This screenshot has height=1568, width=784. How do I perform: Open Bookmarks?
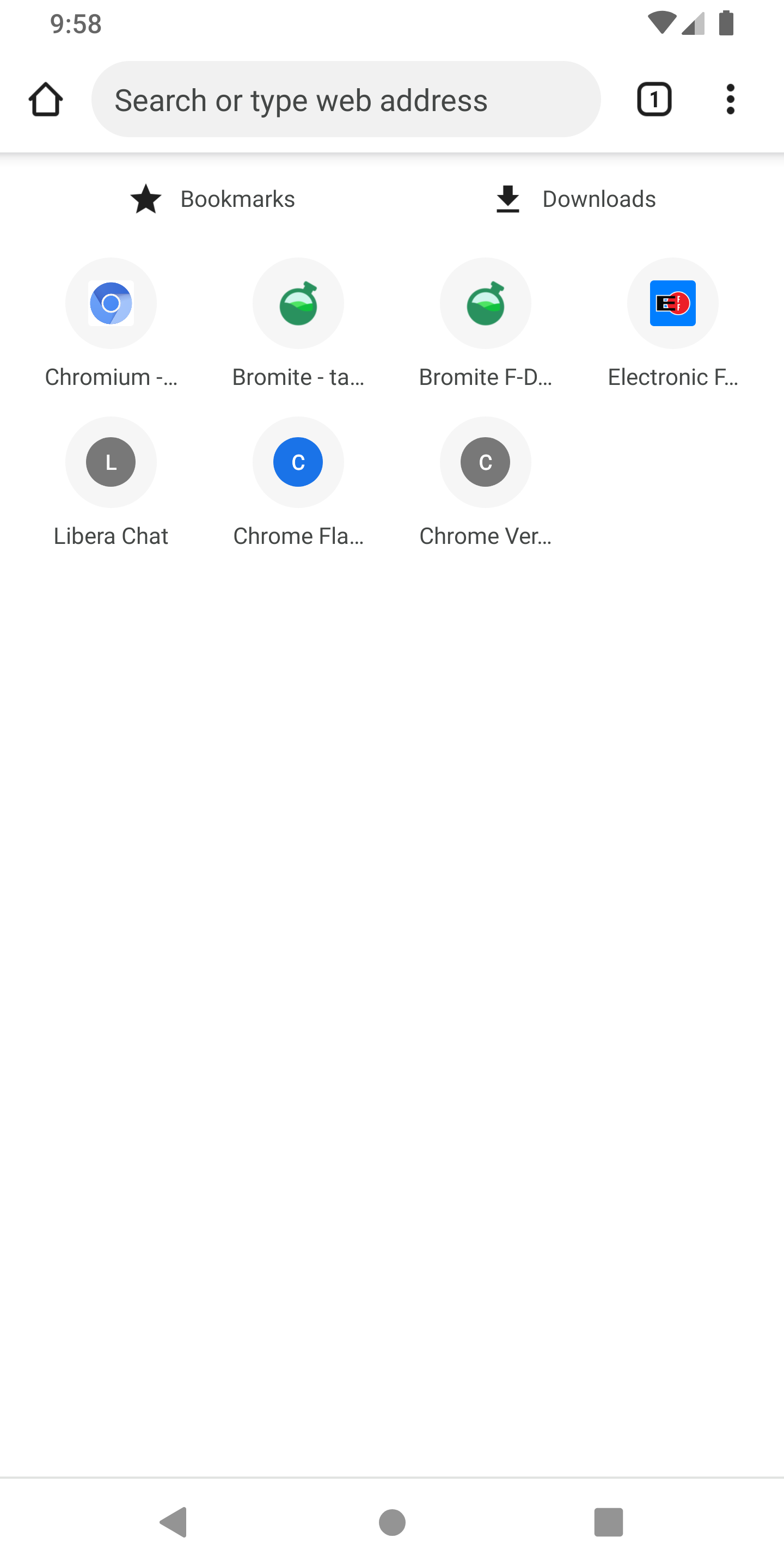[212, 199]
